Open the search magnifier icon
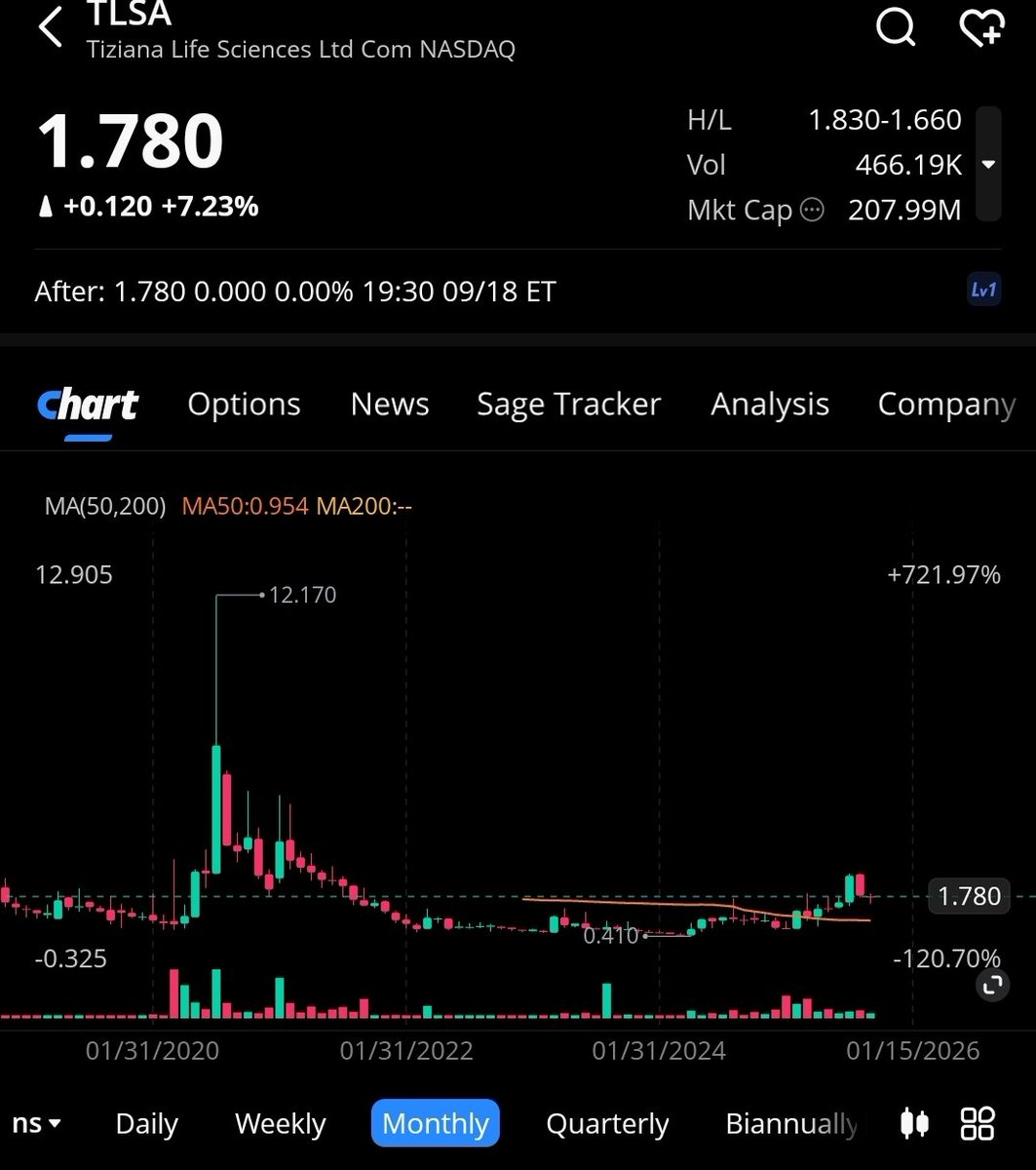Image resolution: width=1036 pixels, height=1170 pixels. [895, 27]
